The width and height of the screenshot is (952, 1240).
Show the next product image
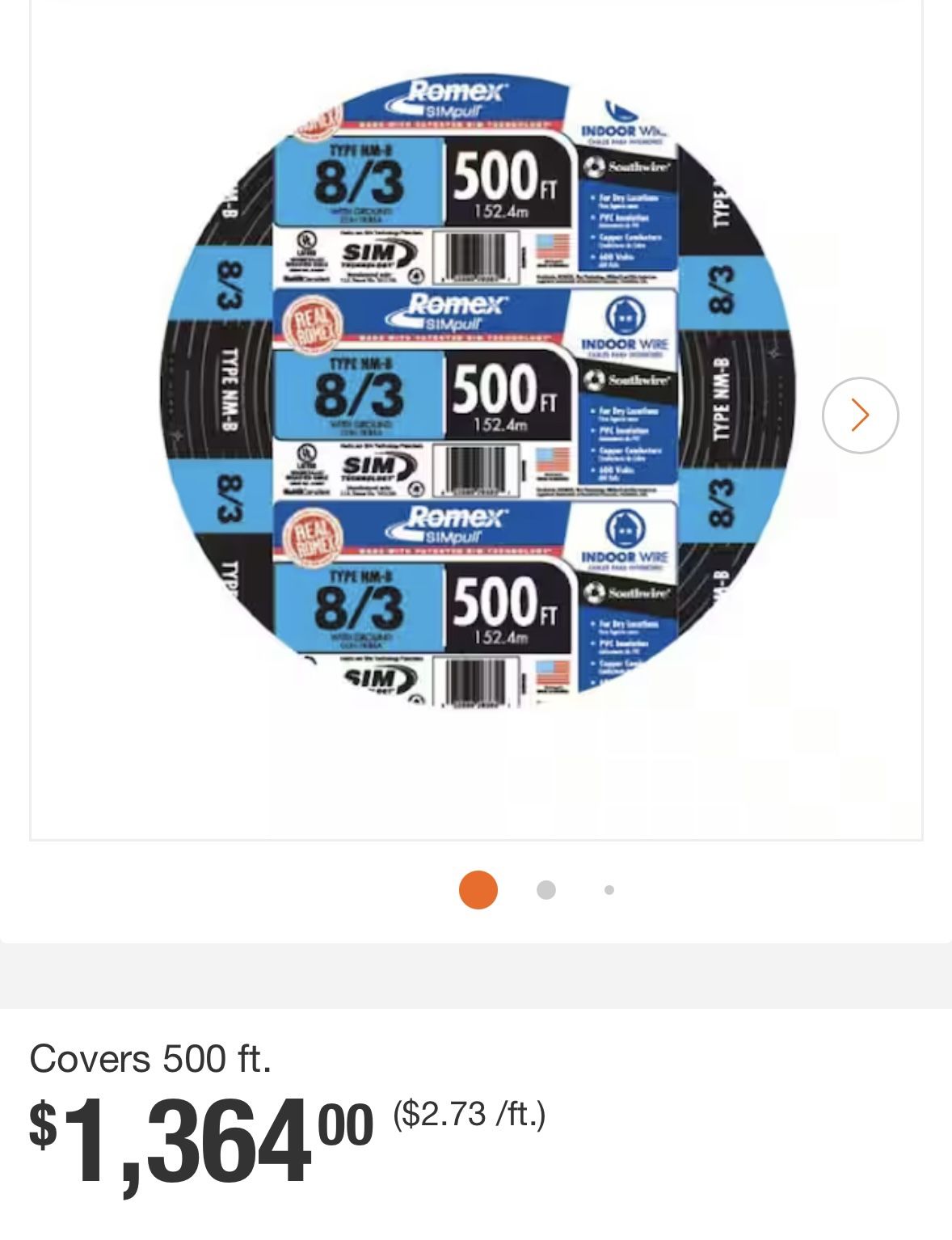pos(860,415)
